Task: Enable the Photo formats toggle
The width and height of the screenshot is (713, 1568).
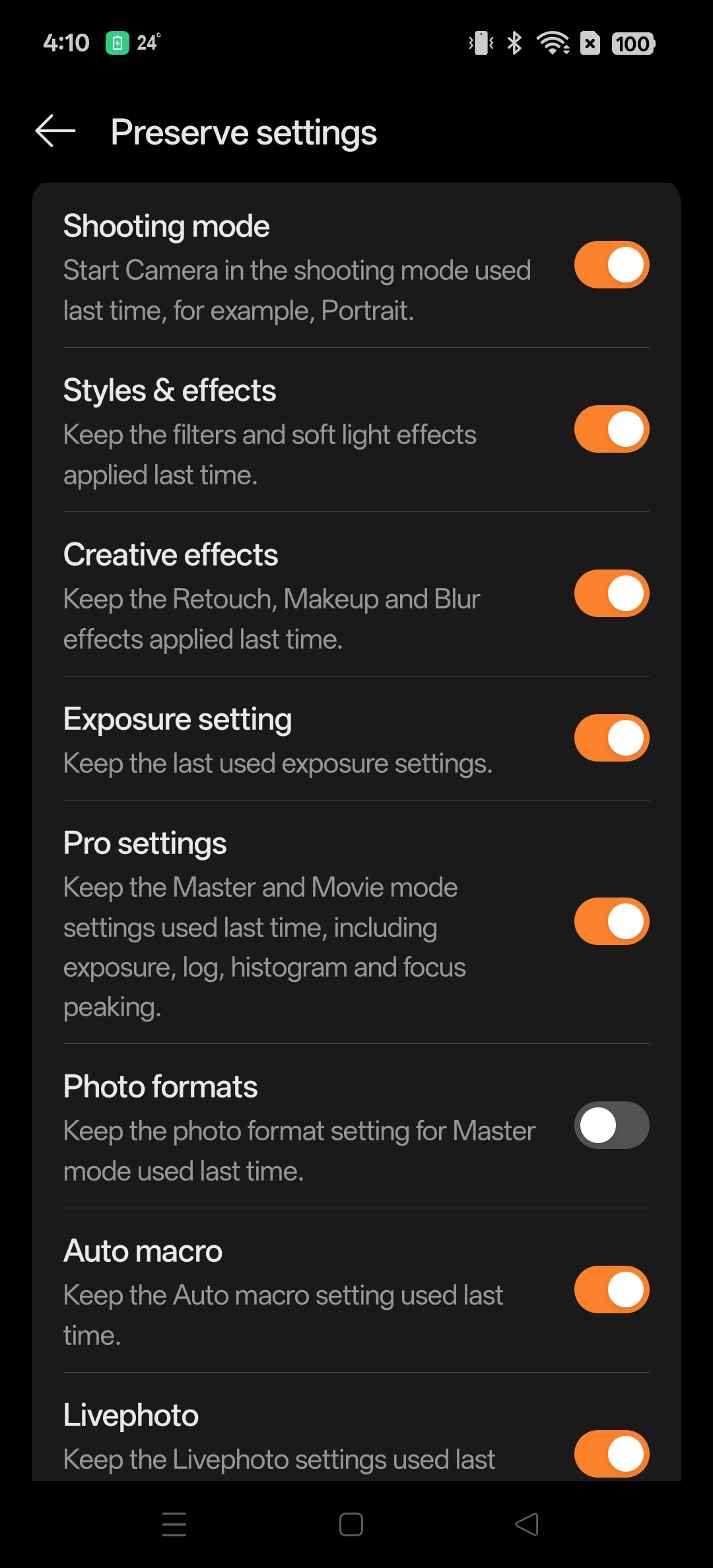Action: [611, 1125]
